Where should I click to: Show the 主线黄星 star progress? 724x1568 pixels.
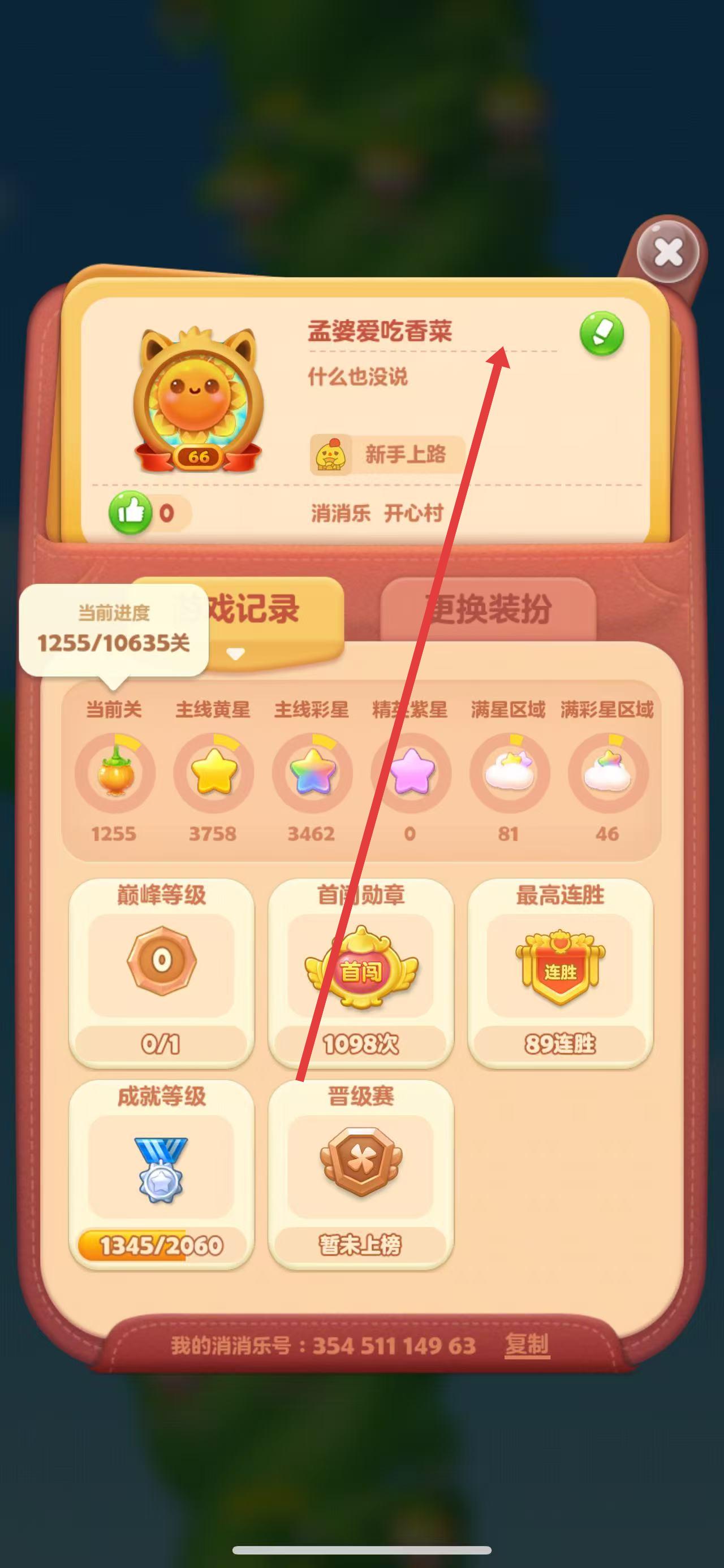213,773
